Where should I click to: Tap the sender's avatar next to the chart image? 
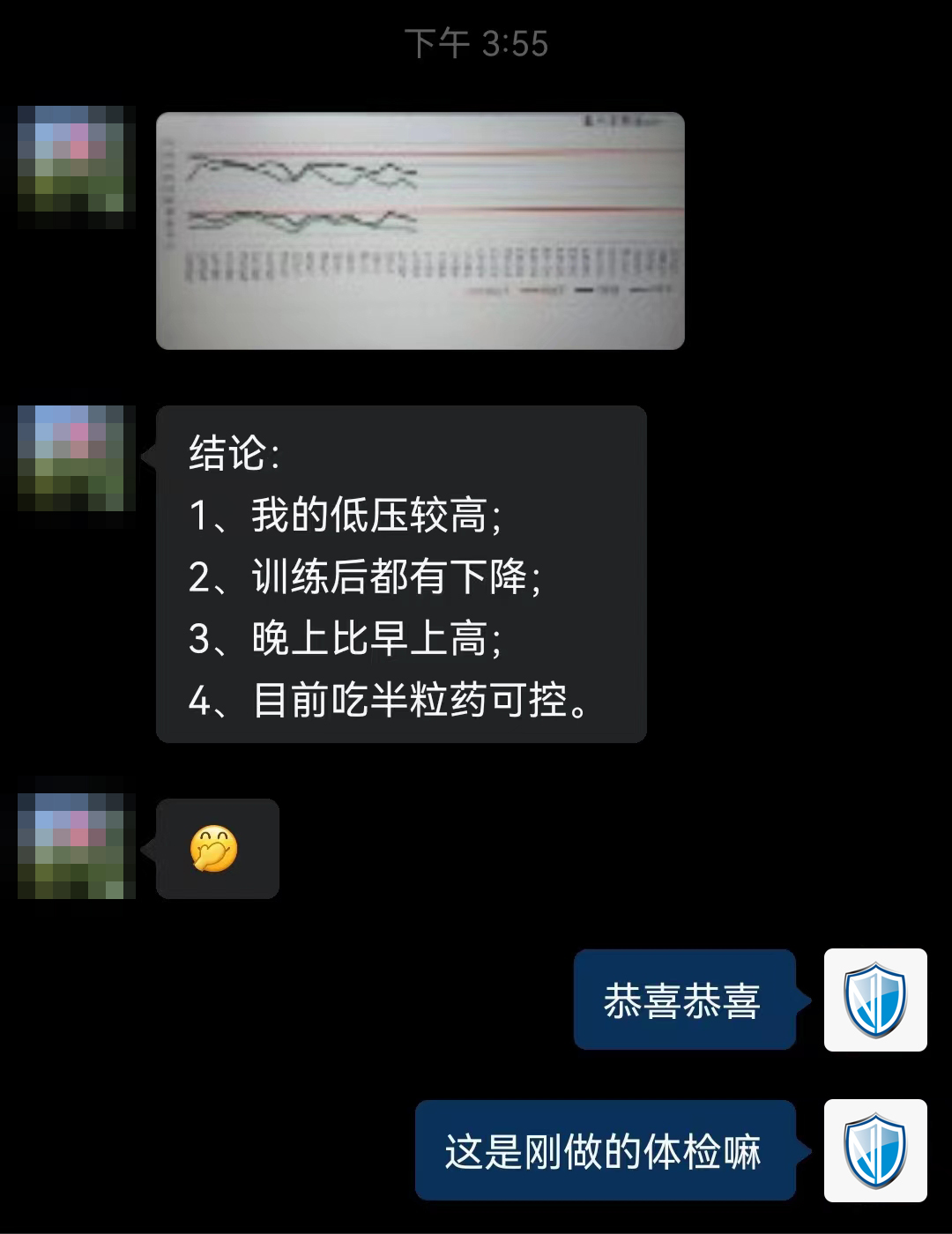click(75, 167)
